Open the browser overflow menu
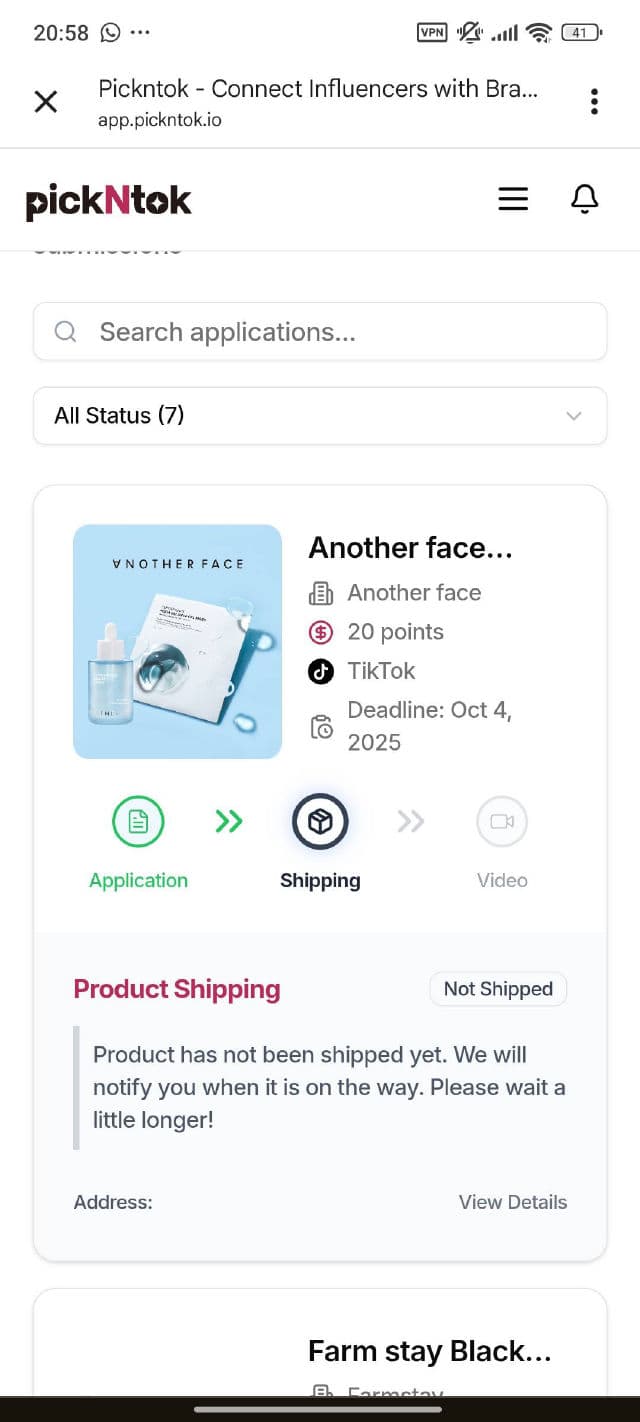This screenshot has width=640, height=1422. pos(594,101)
